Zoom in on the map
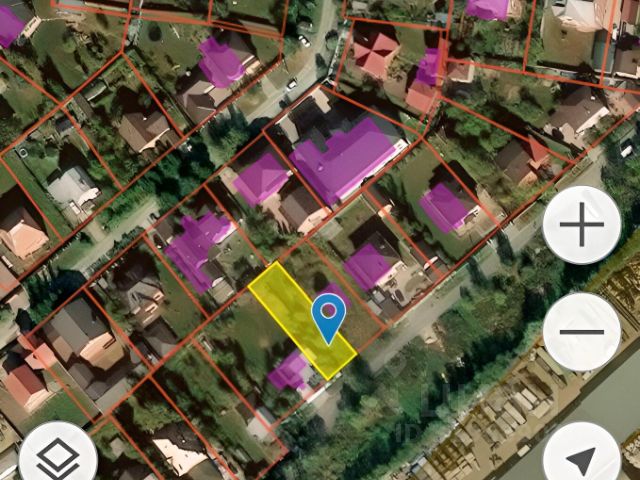 582,225
